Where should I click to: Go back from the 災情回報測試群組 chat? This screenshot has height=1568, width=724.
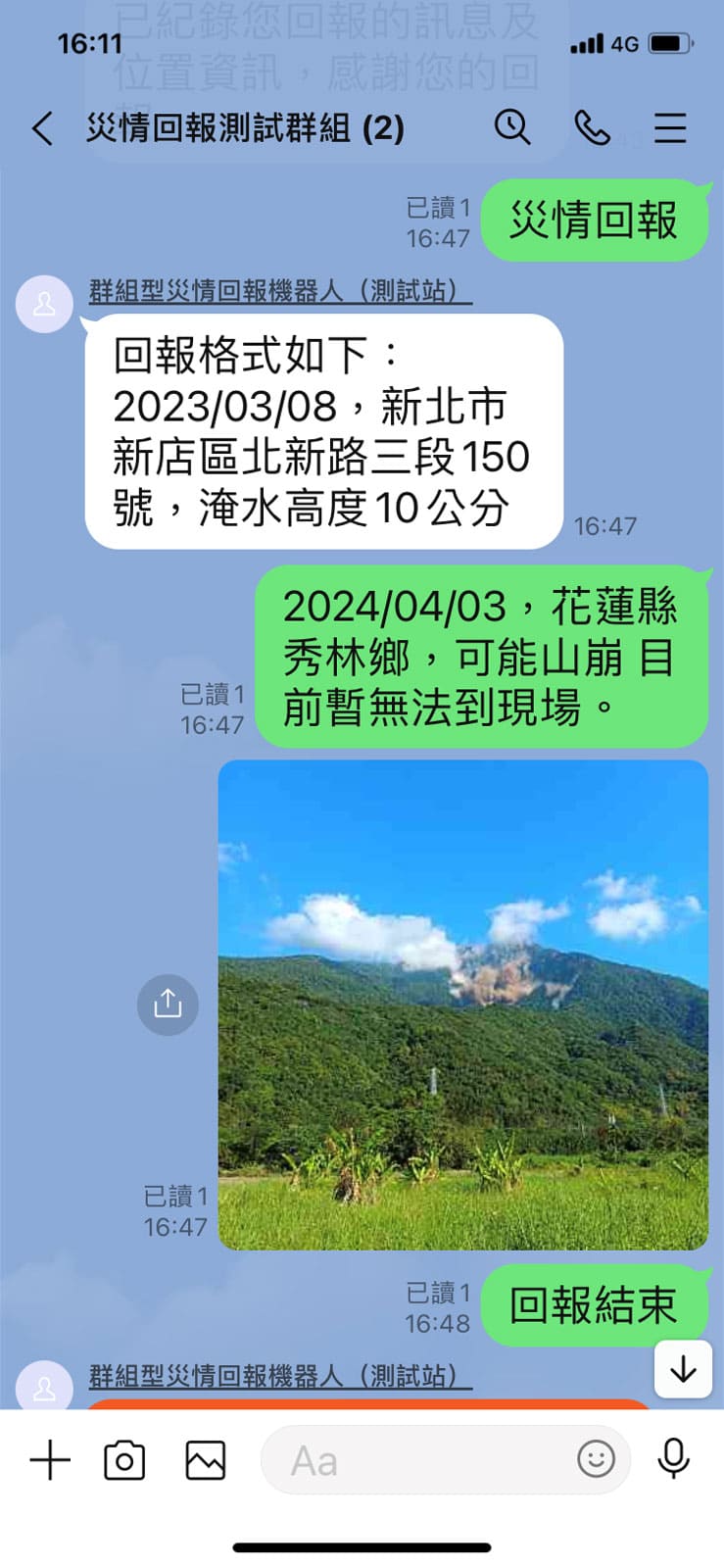(x=42, y=128)
